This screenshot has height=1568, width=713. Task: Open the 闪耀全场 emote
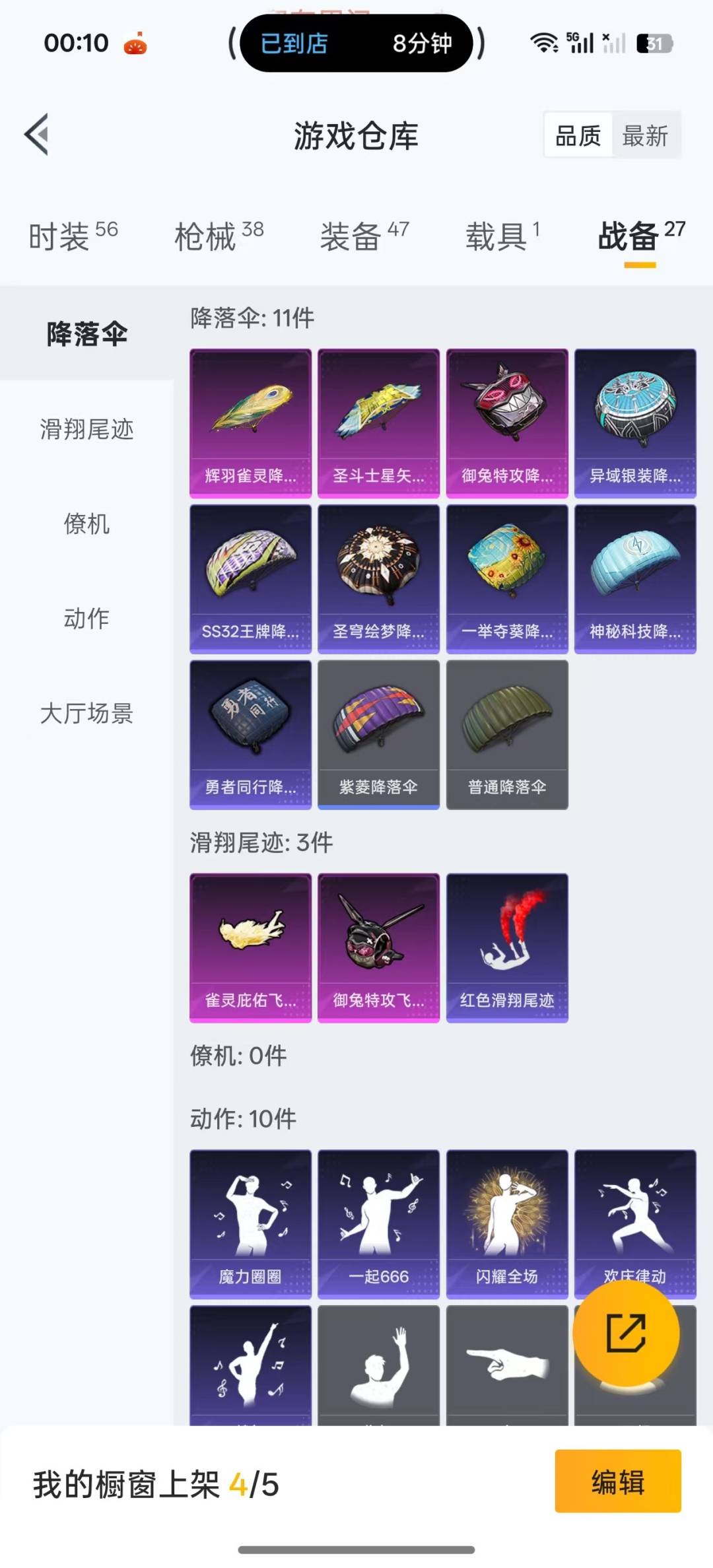507,1223
